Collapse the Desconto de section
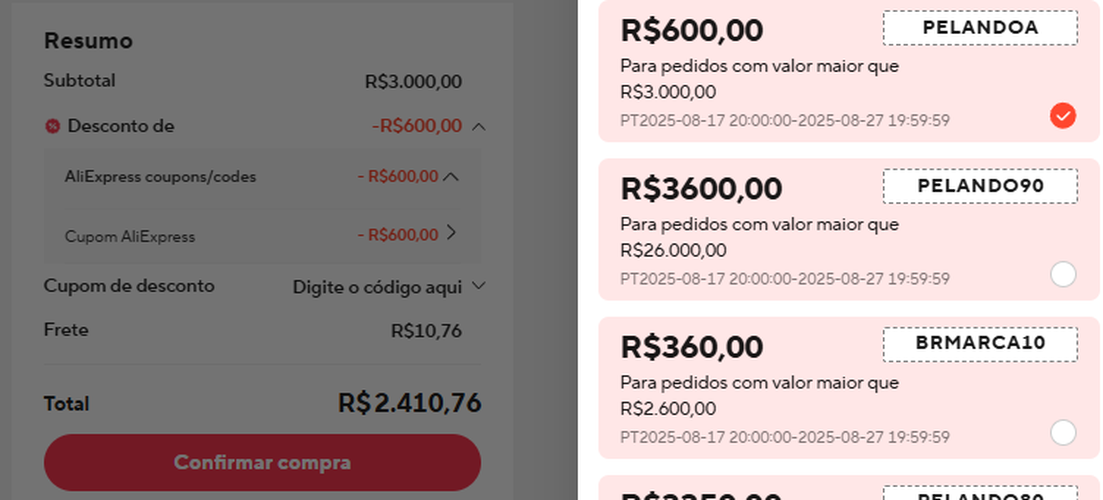This screenshot has width=1103, height=500. click(478, 126)
